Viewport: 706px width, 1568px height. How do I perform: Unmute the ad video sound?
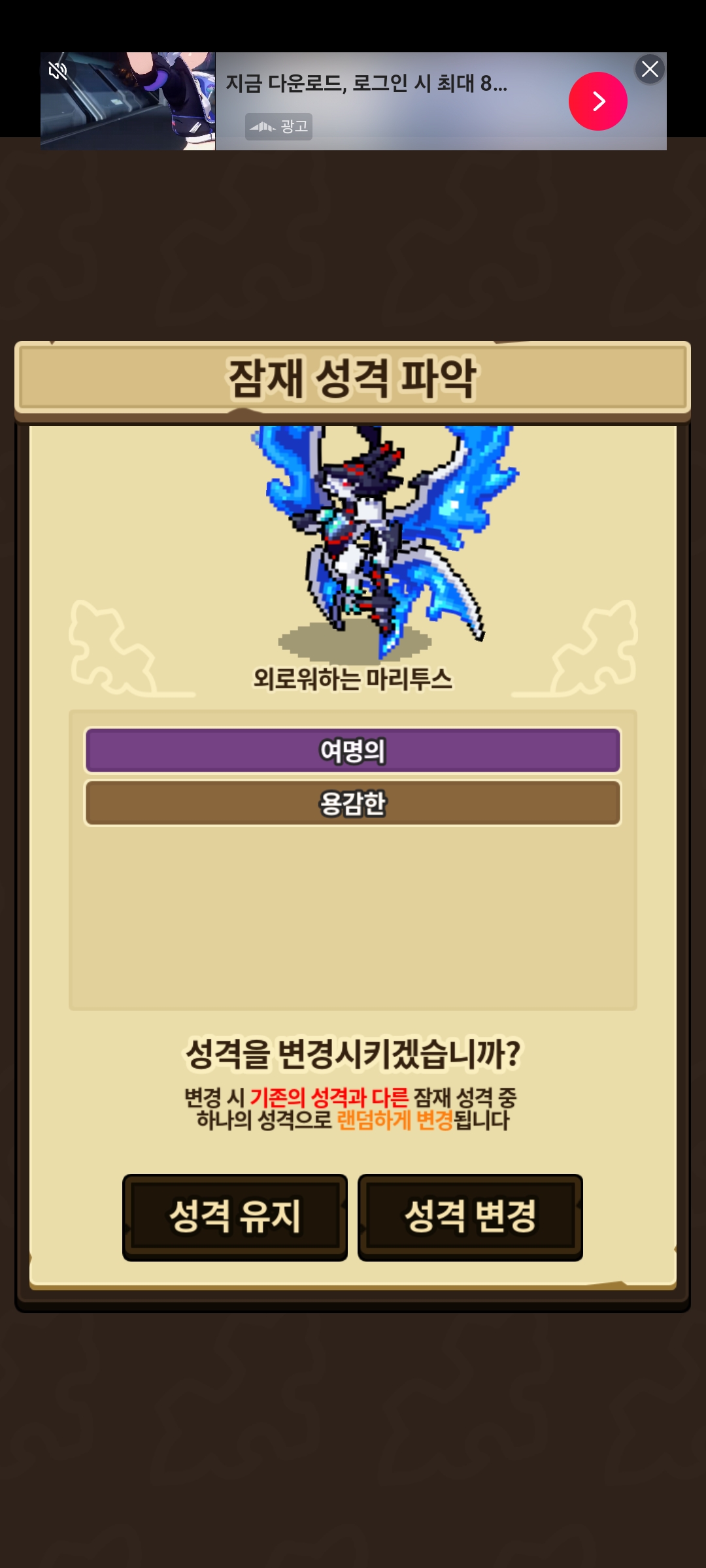[58, 71]
